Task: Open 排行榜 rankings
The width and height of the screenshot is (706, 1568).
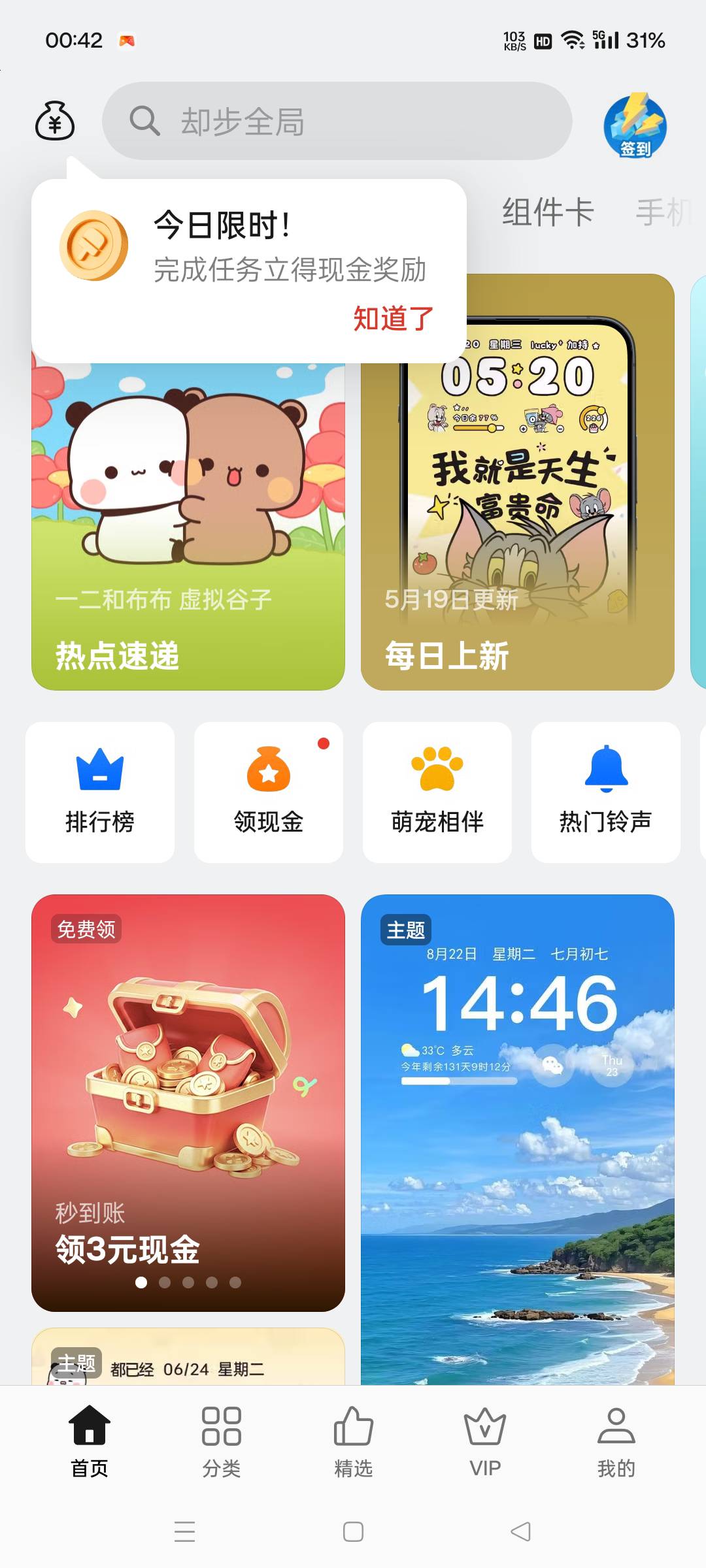Action: [100, 792]
